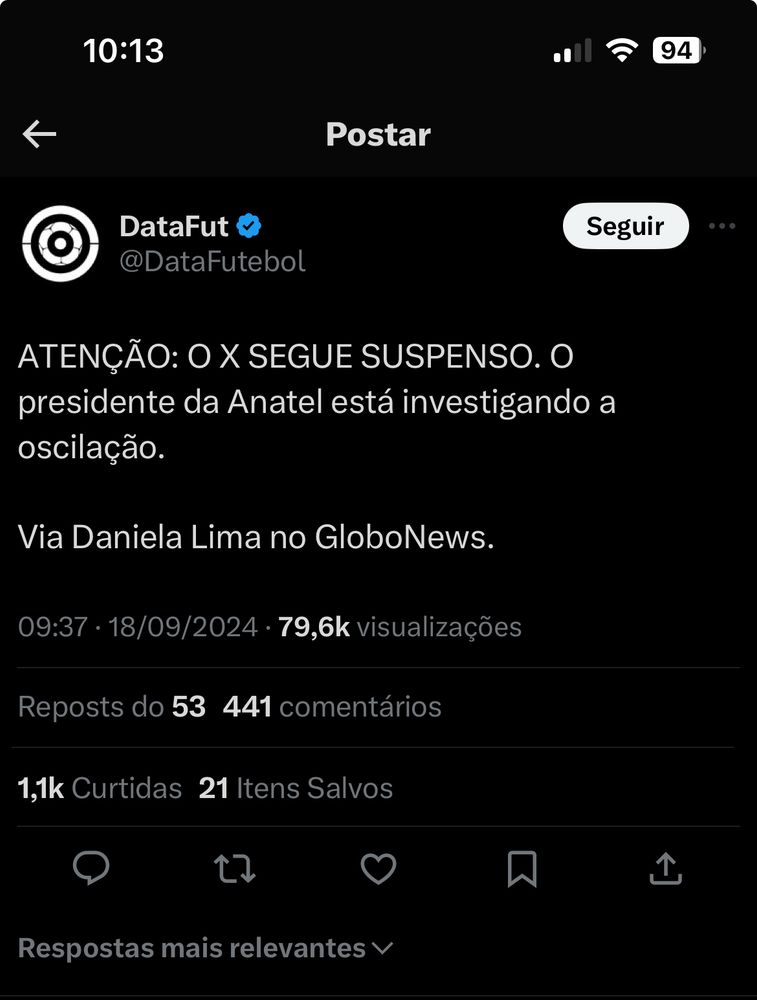Viewport: 757px width, 1000px height.
Task: Share the post via share icon
Action: click(x=664, y=868)
